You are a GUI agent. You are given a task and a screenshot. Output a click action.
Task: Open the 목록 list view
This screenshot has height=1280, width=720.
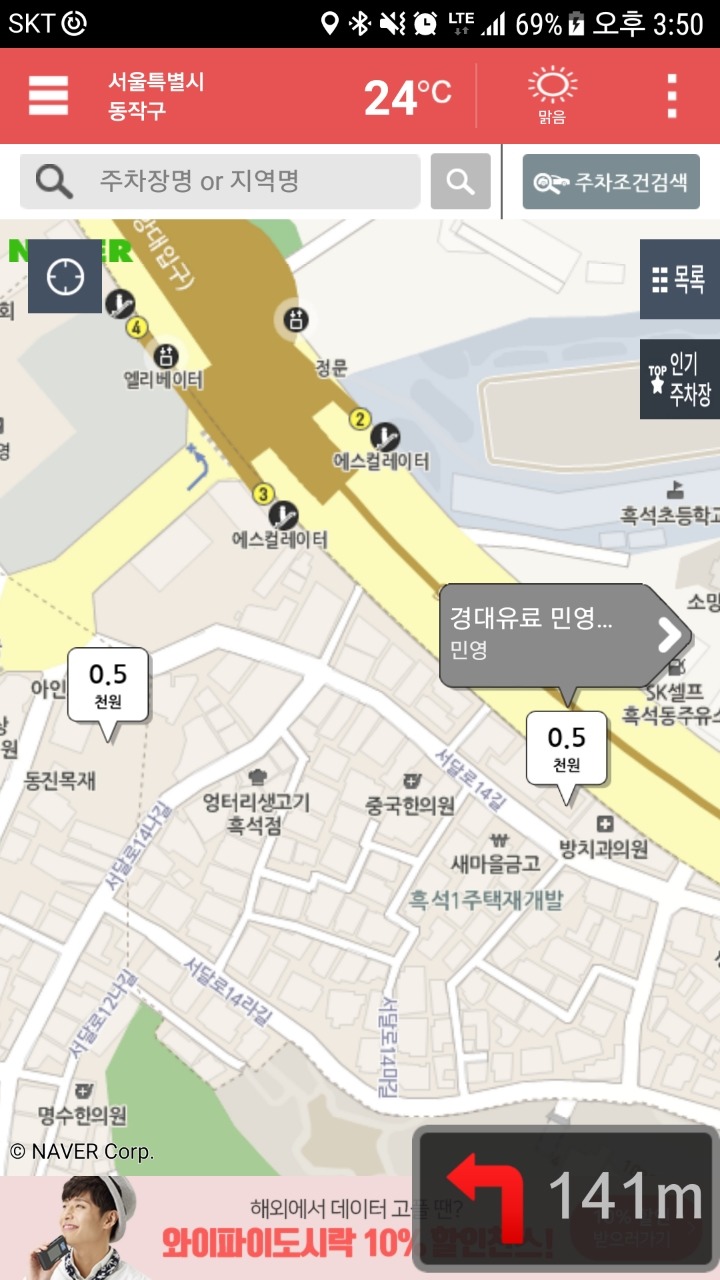(680, 279)
